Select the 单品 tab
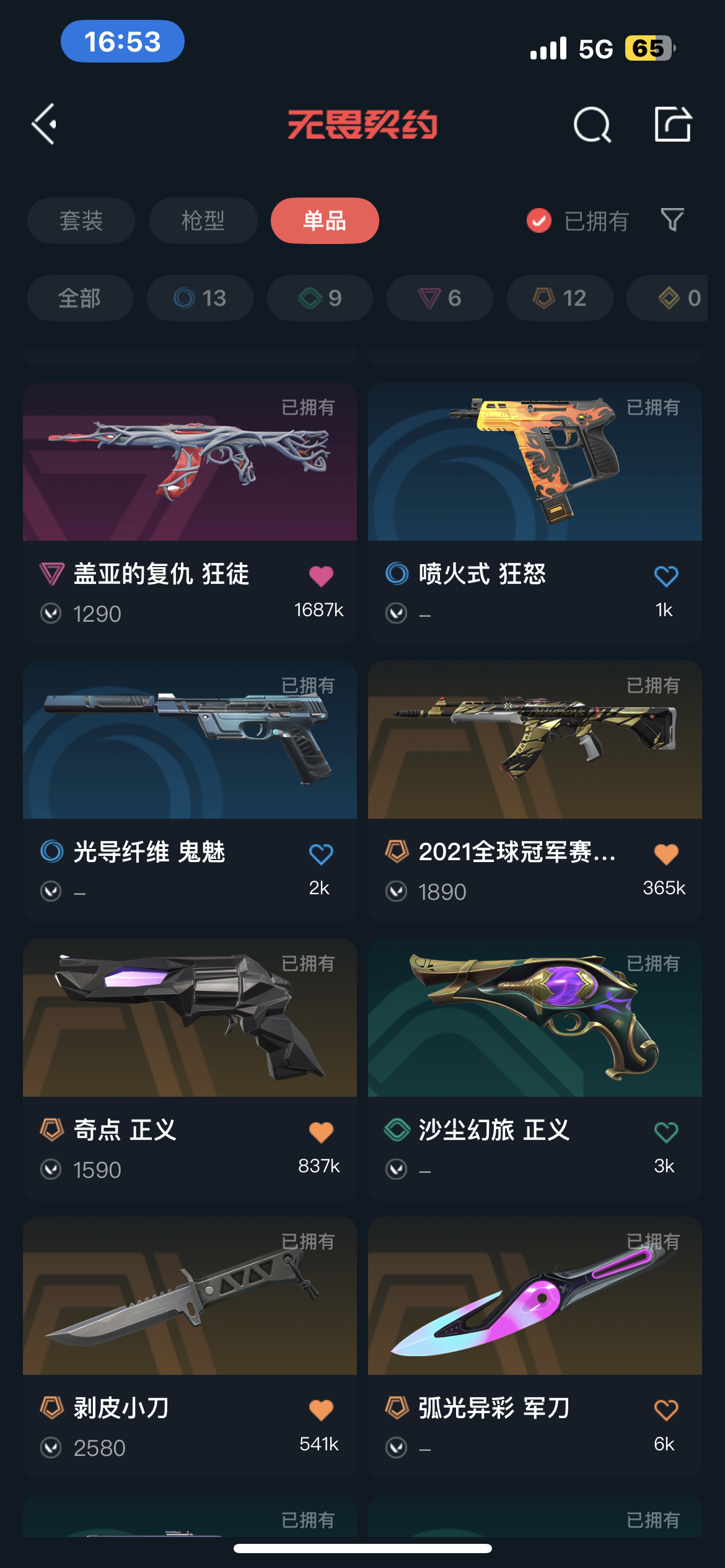Viewport: 725px width, 1568px height. coord(325,221)
